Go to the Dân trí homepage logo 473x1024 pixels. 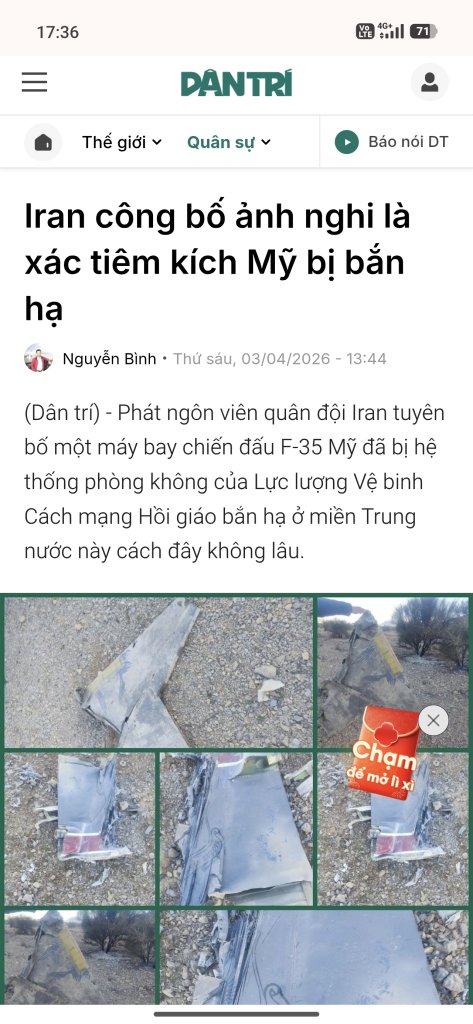point(236,84)
